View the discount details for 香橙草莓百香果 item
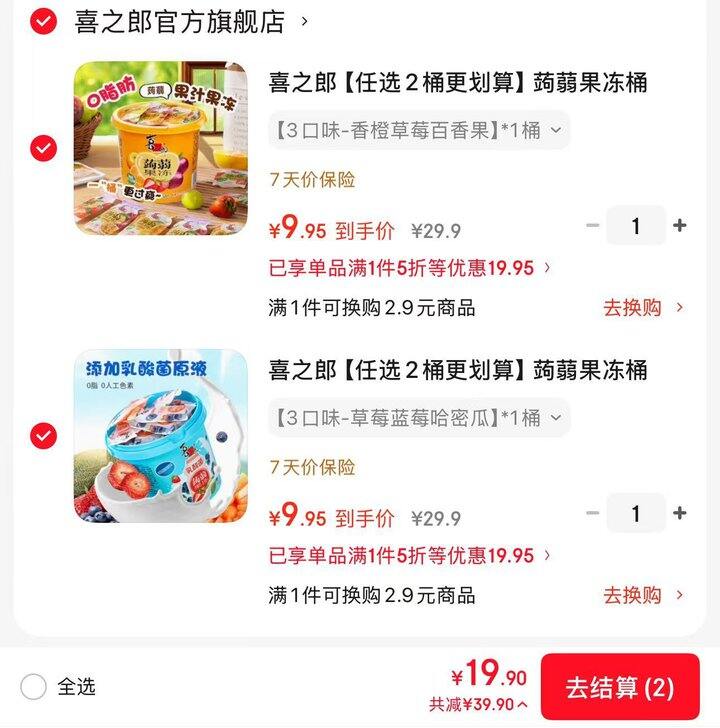This screenshot has height=728, width=720. coord(410,268)
